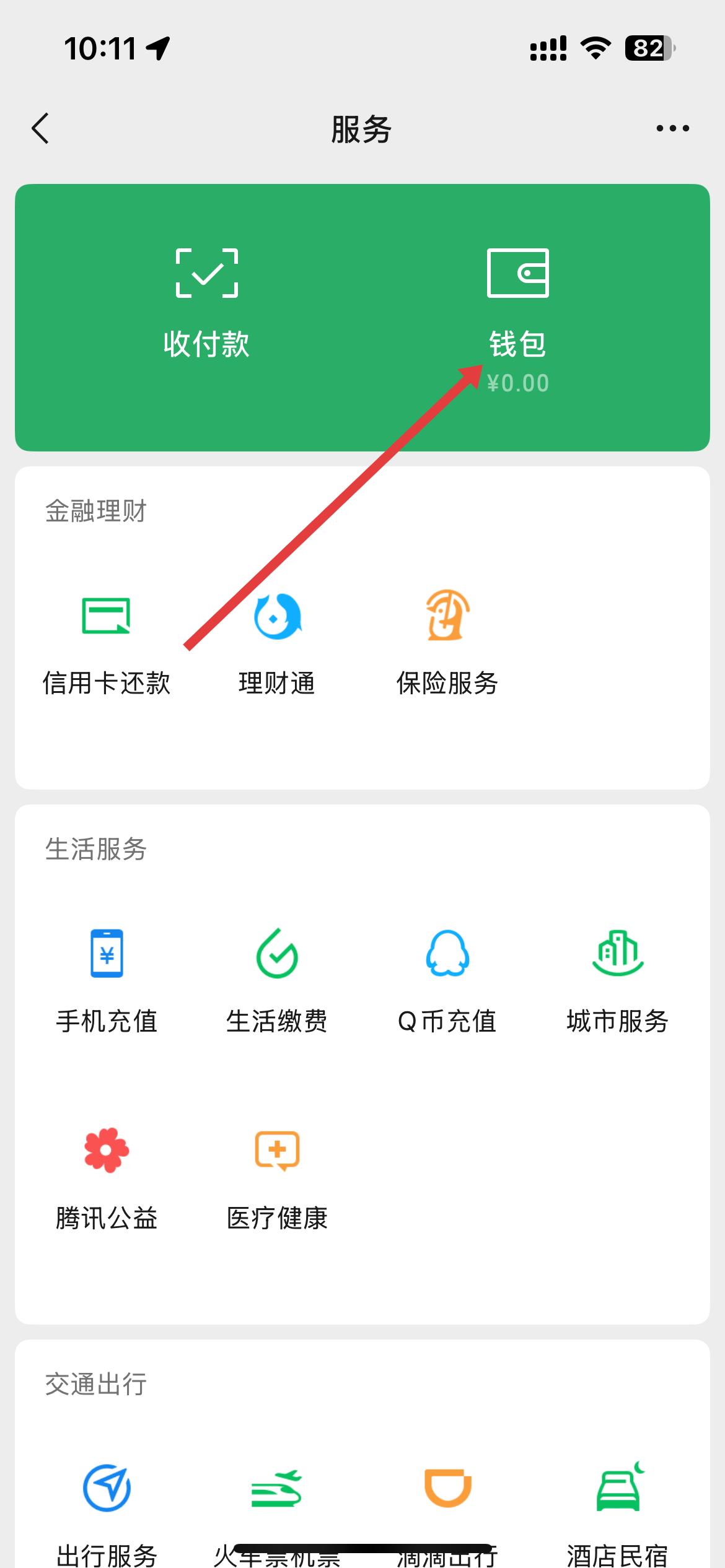Go back with the left chevron arrow
The image size is (725, 1568).
(x=40, y=129)
